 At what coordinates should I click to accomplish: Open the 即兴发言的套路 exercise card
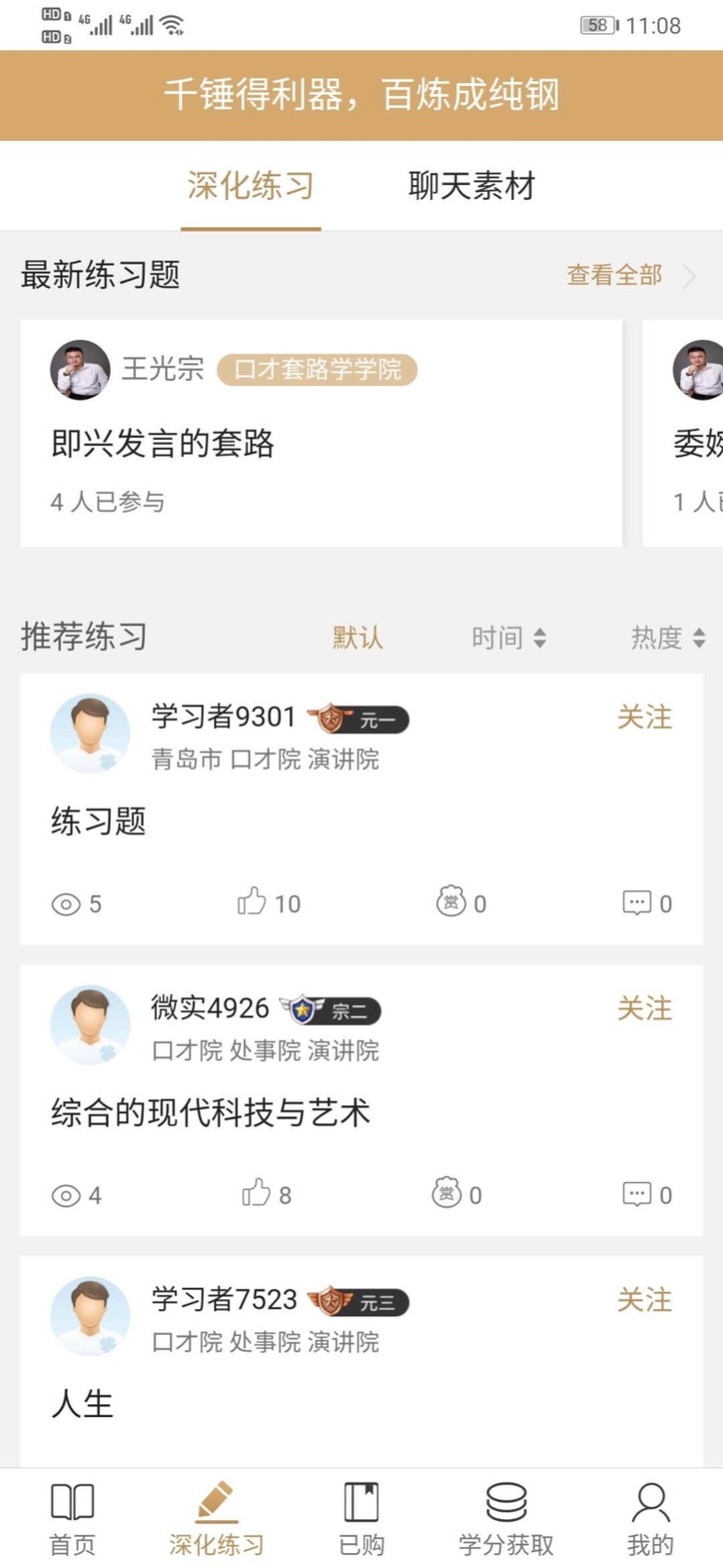click(320, 433)
